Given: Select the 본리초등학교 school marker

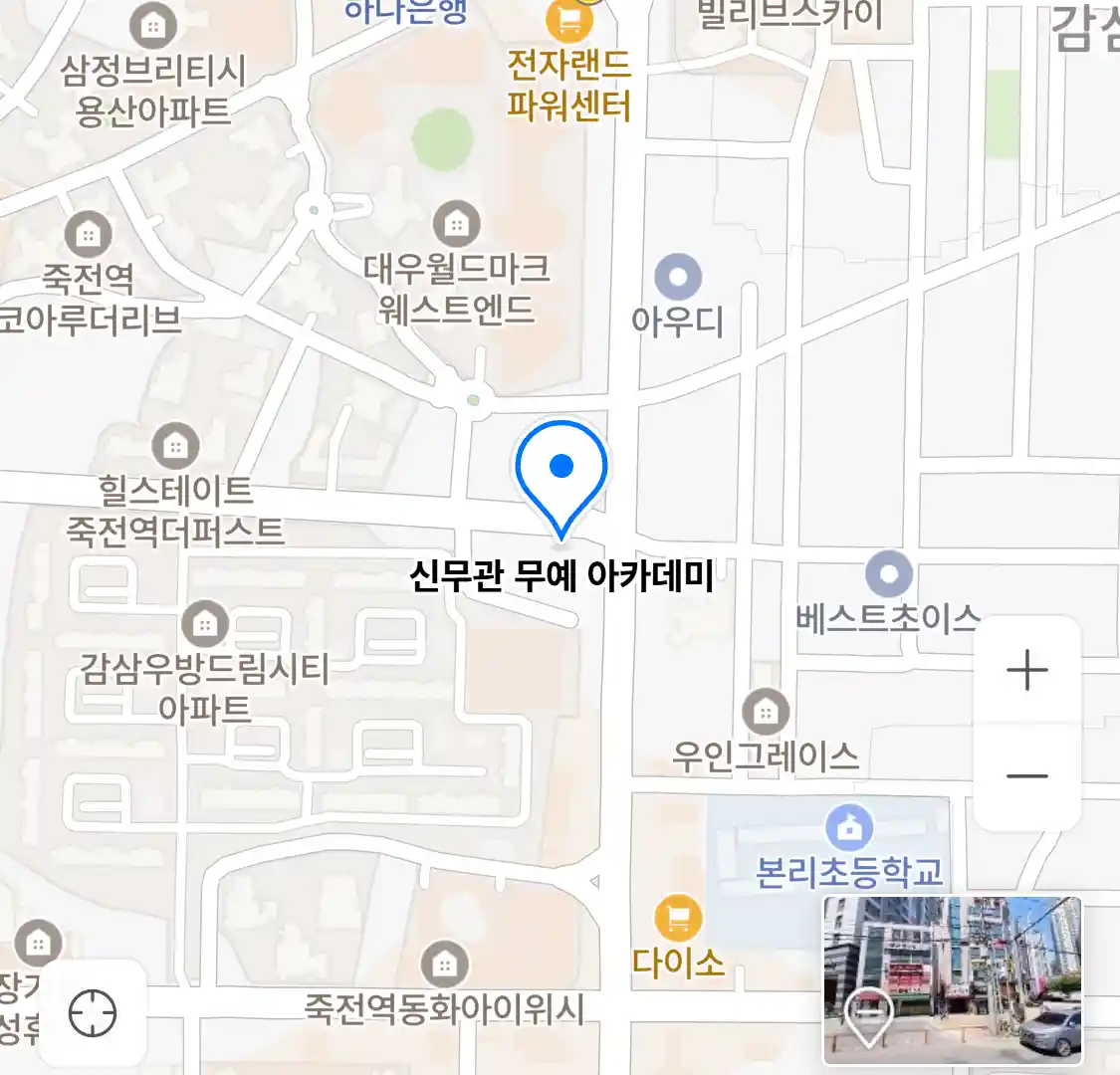Looking at the screenshot, I should [849, 828].
